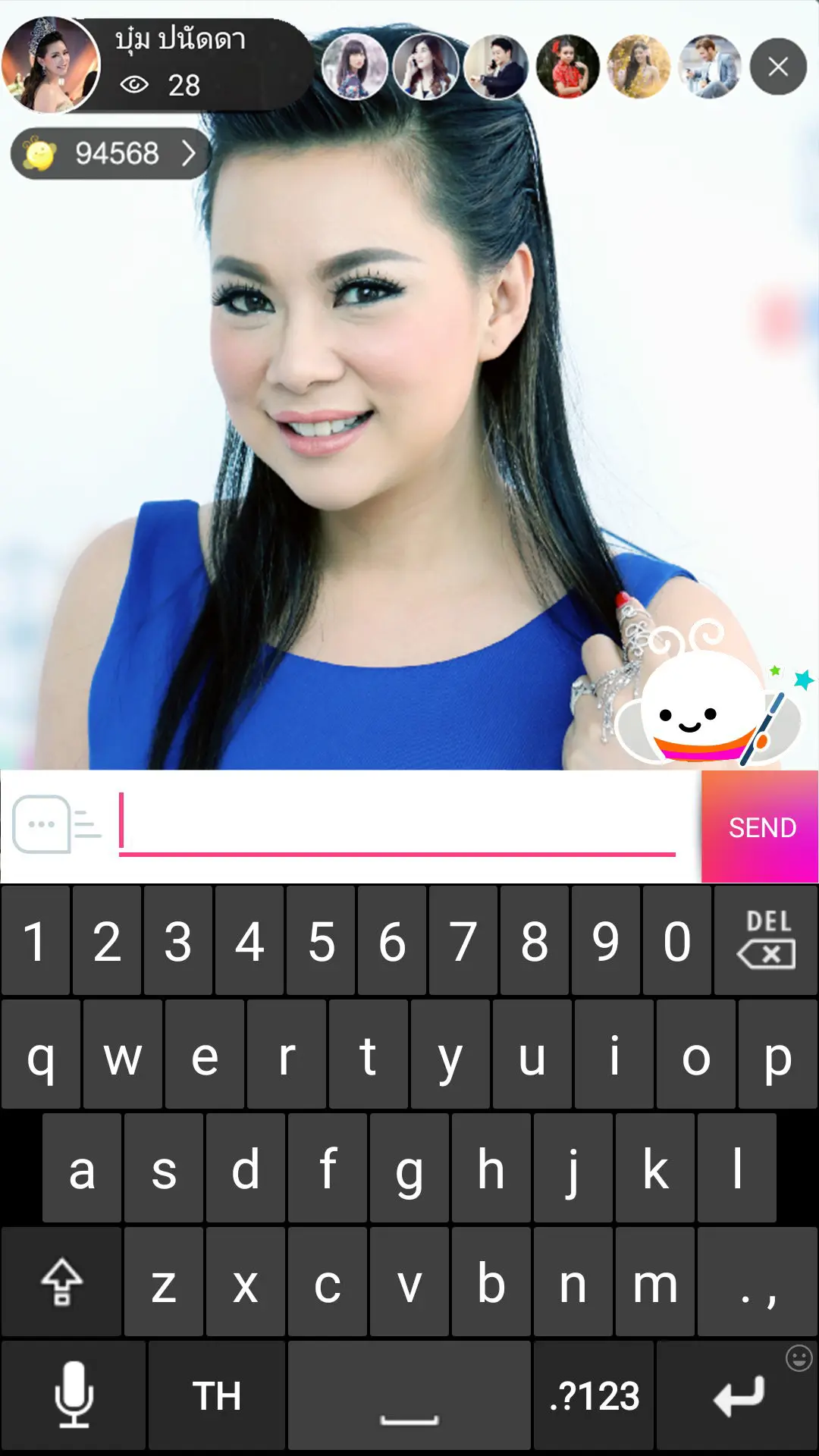
Task: Open the 94568 coin ranking chip
Action: [x=110, y=154]
